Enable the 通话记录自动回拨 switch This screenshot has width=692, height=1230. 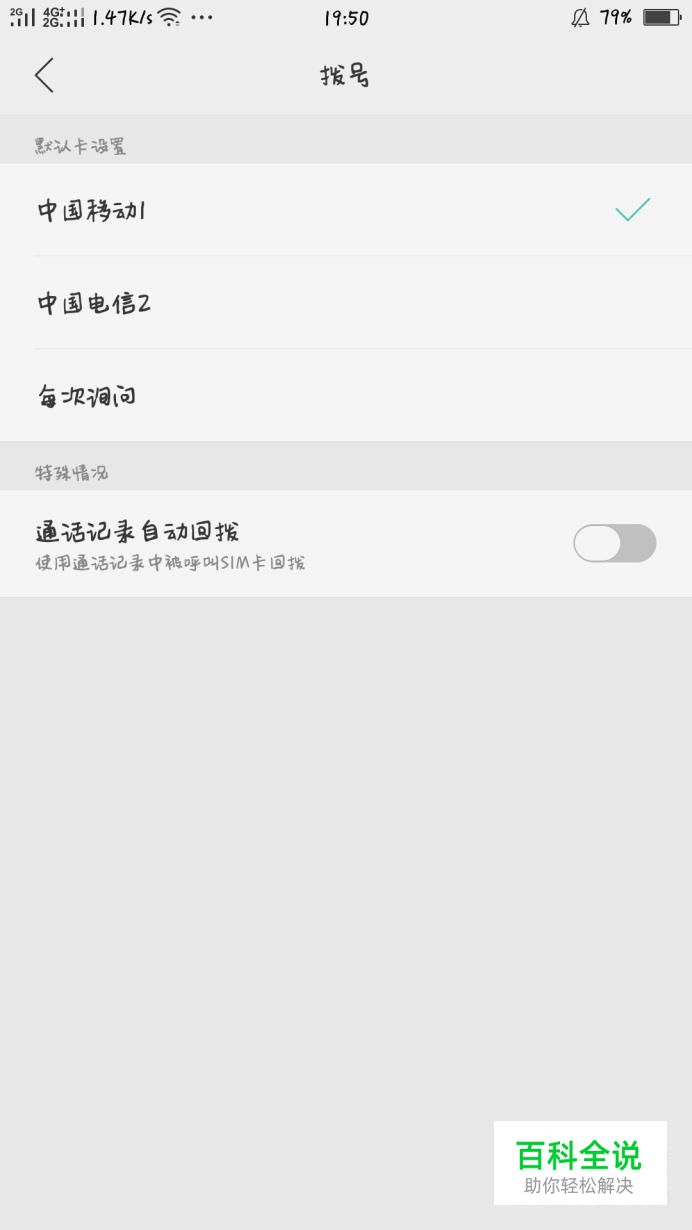coord(614,543)
